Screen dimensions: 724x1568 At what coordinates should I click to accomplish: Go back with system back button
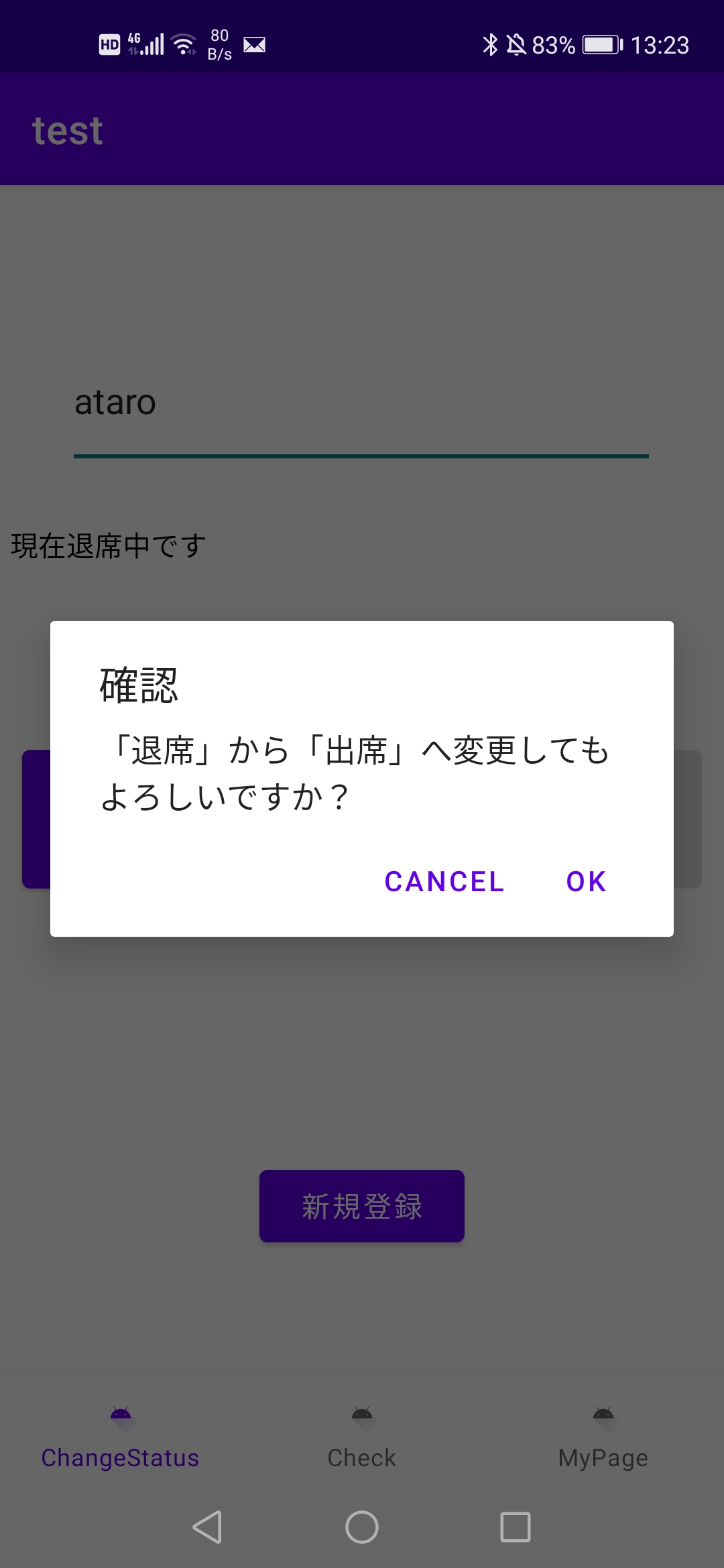207,1527
